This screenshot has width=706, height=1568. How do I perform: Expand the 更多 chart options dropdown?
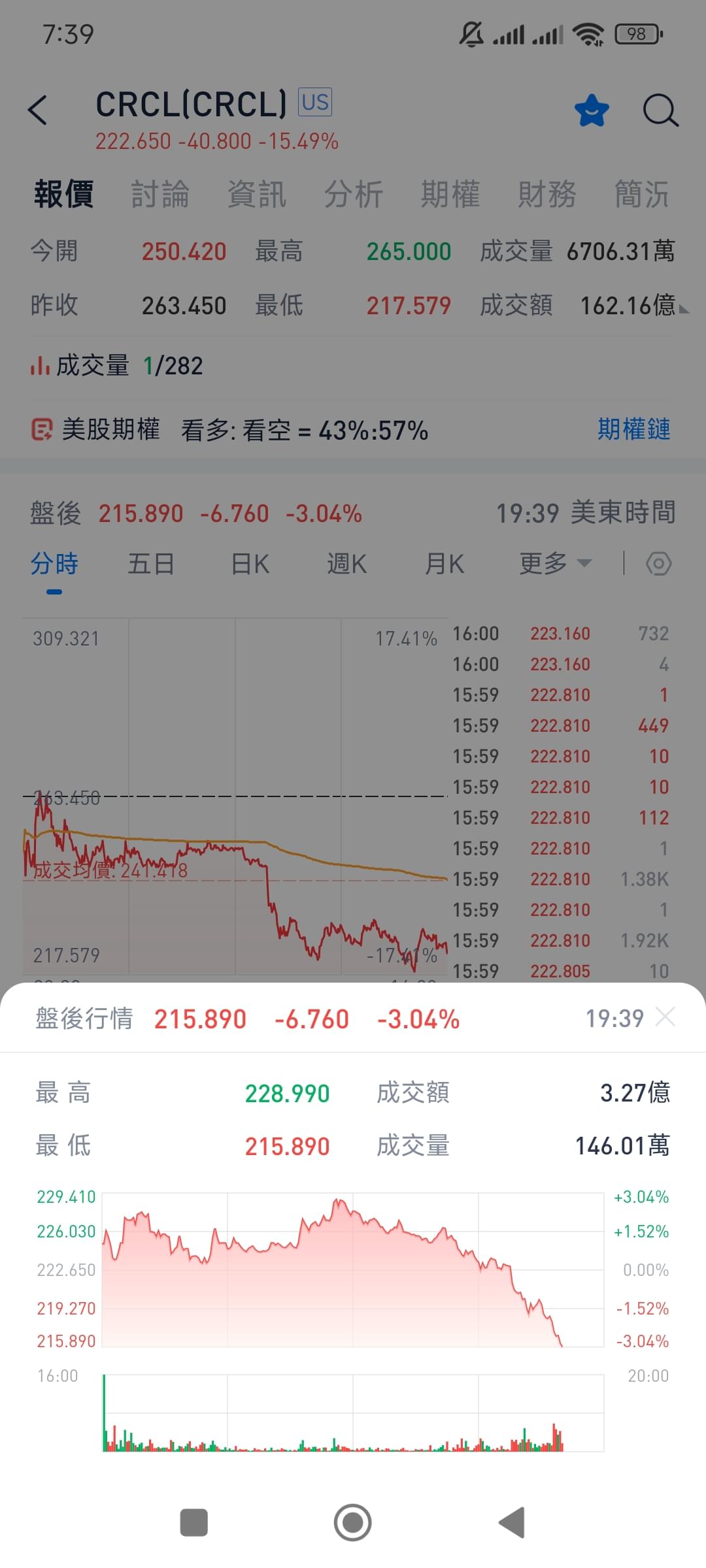556,563
